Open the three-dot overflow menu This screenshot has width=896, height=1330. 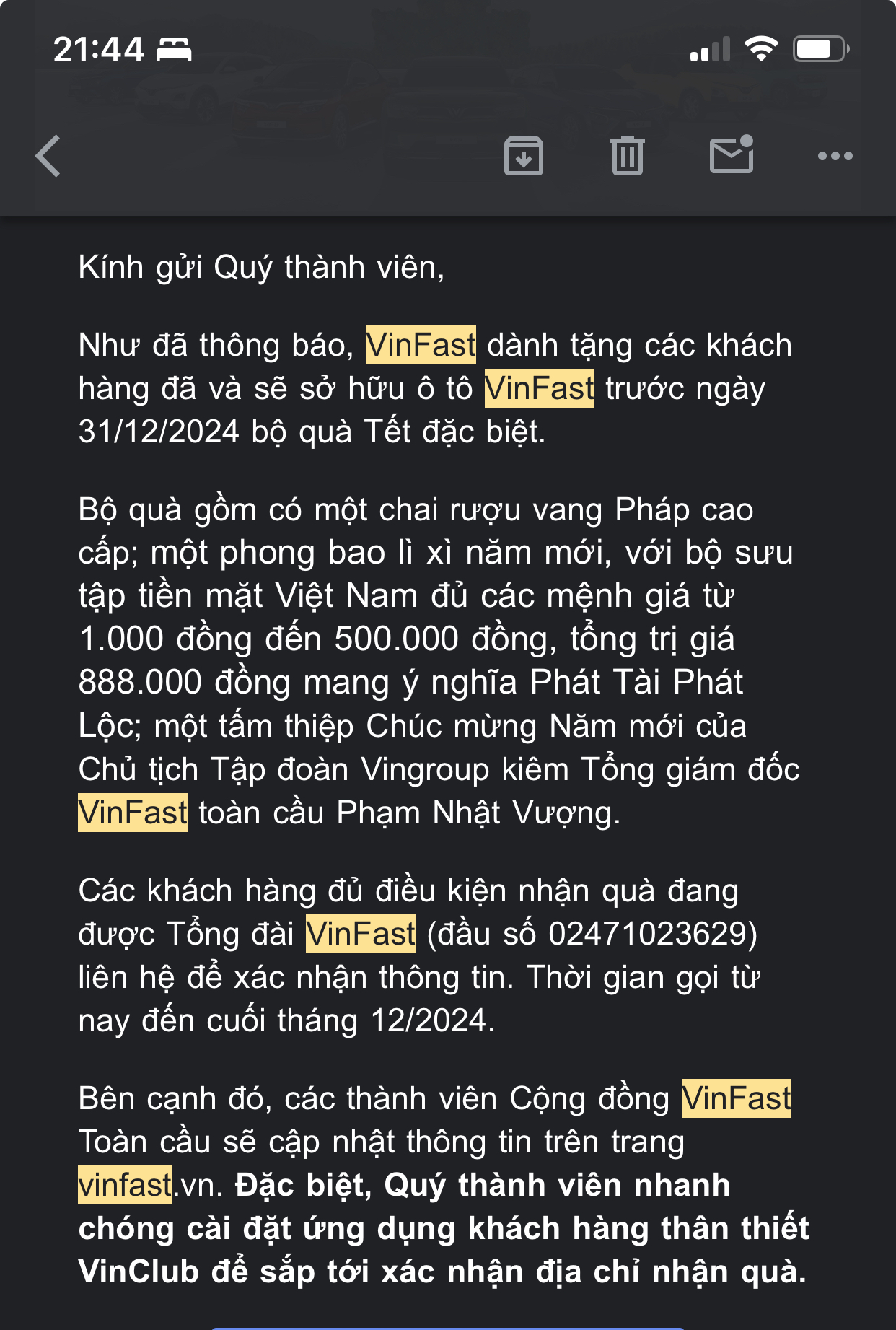tap(835, 156)
